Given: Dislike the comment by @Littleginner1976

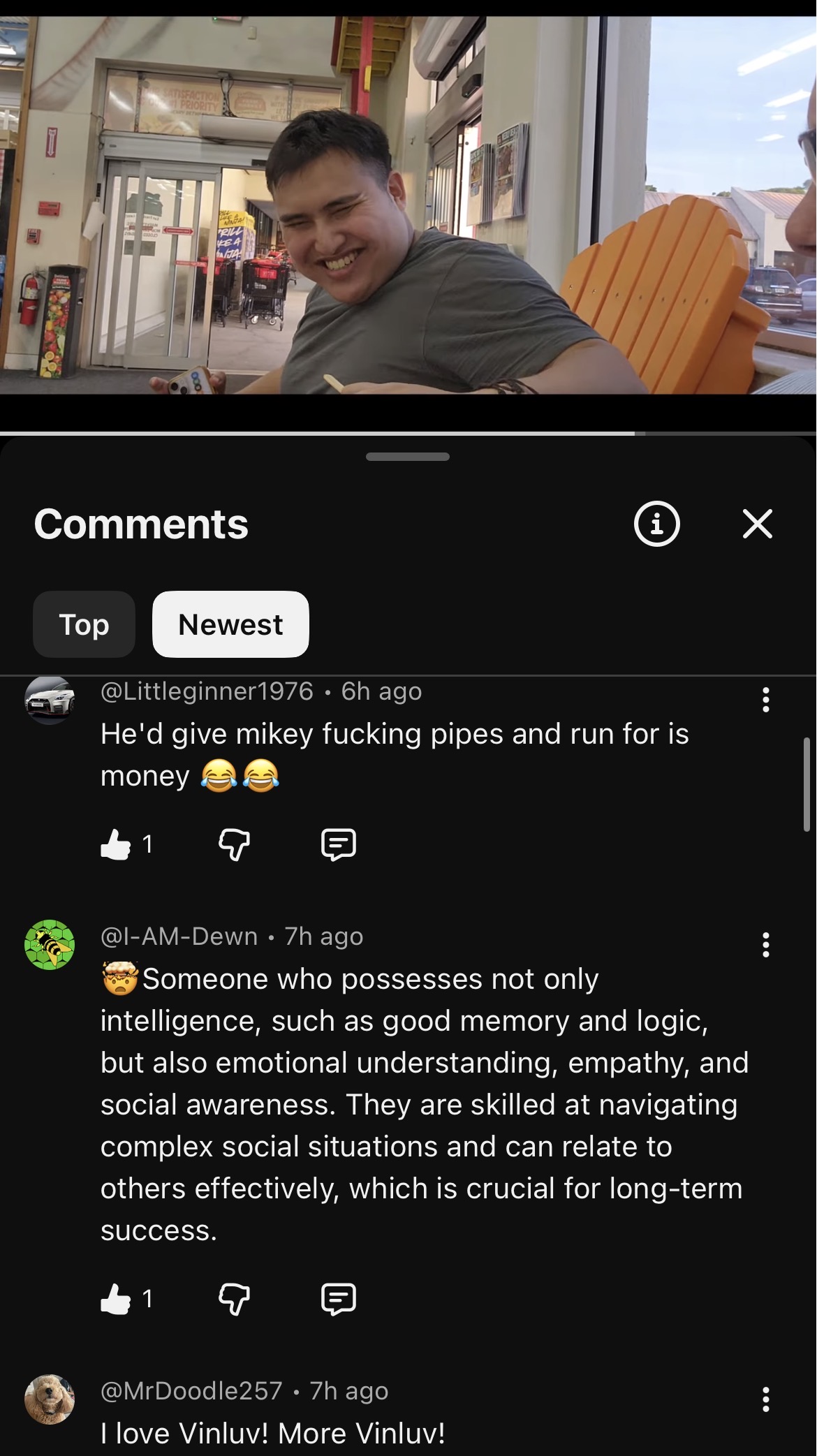Looking at the screenshot, I should point(234,844).
